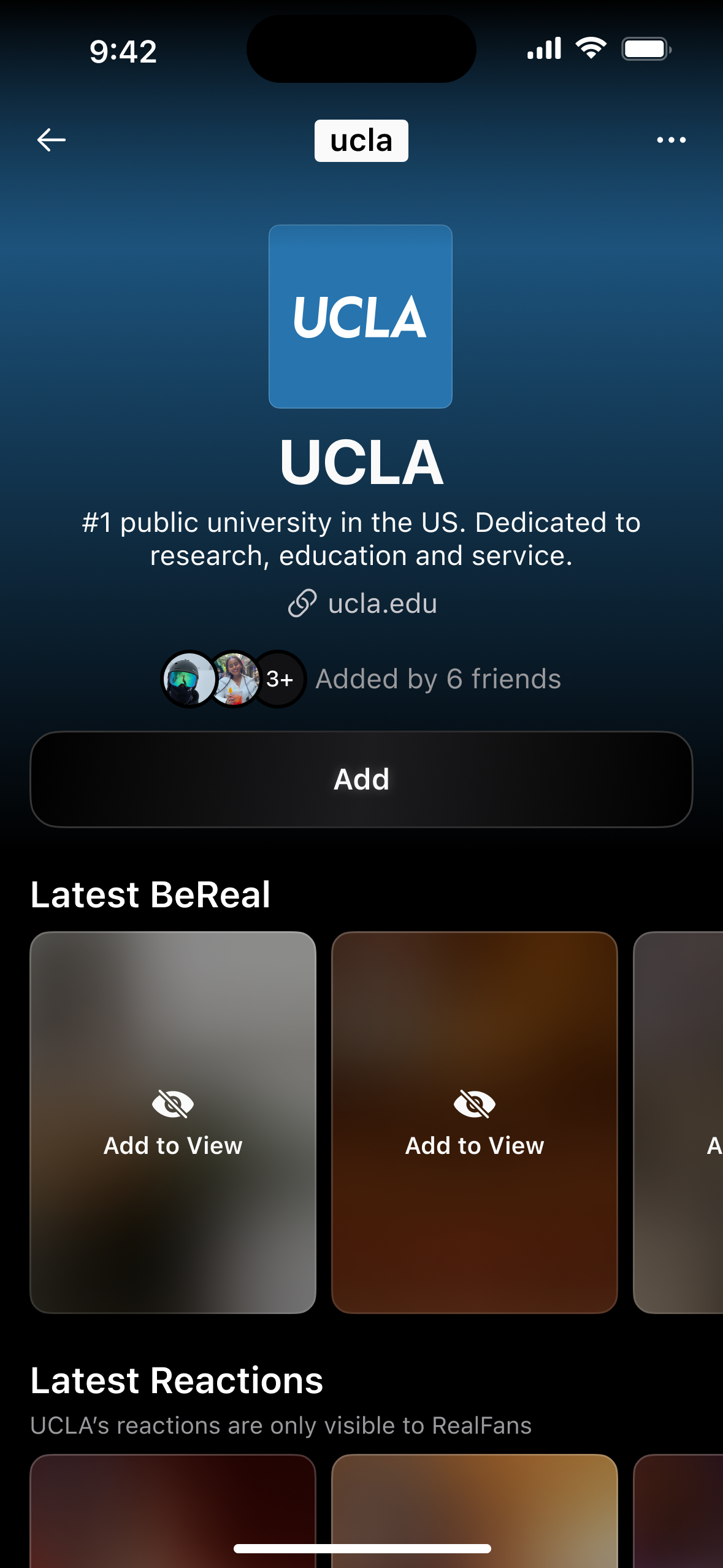Open the first blurred Latest BeReal card

point(173,1122)
